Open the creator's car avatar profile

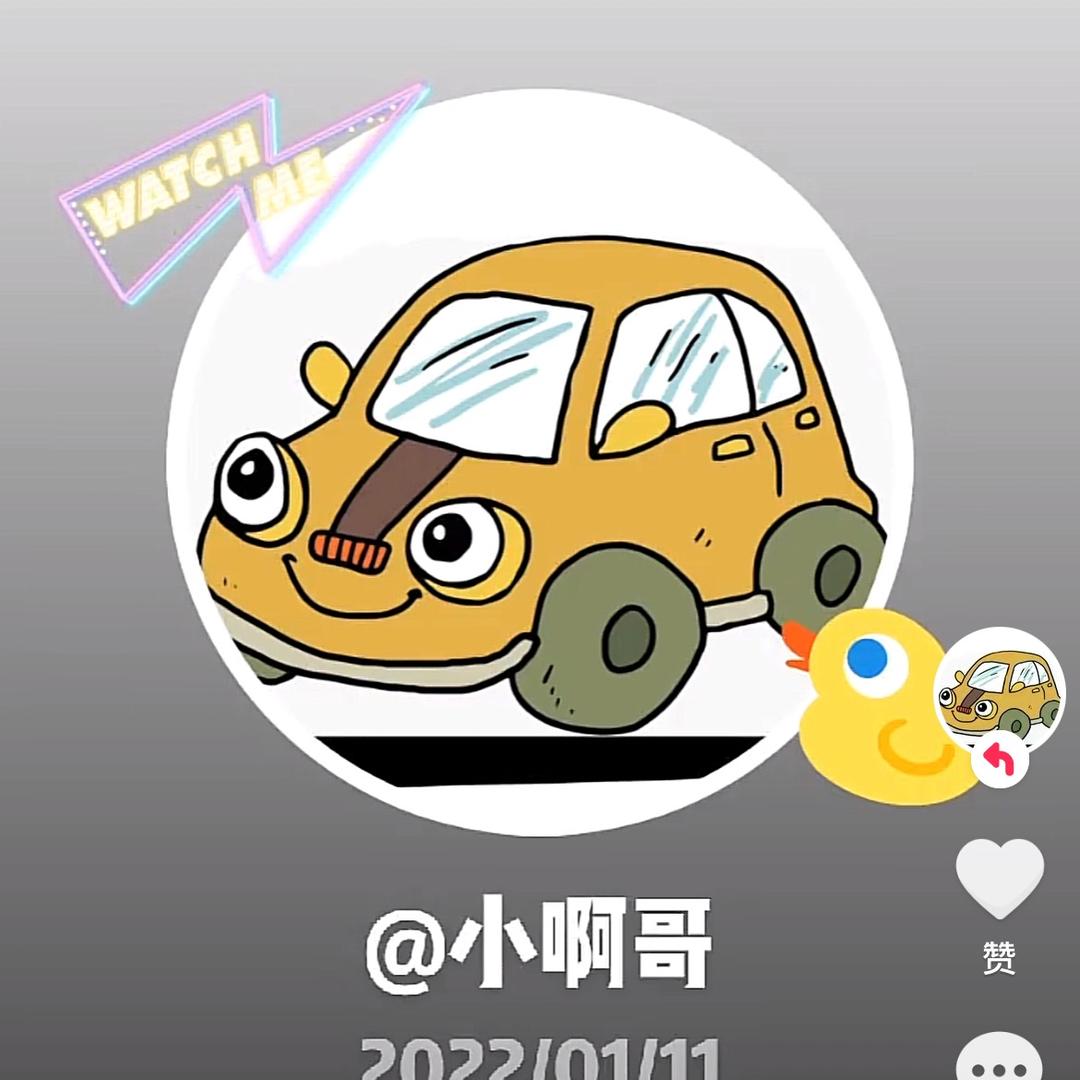coord(1000,693)
